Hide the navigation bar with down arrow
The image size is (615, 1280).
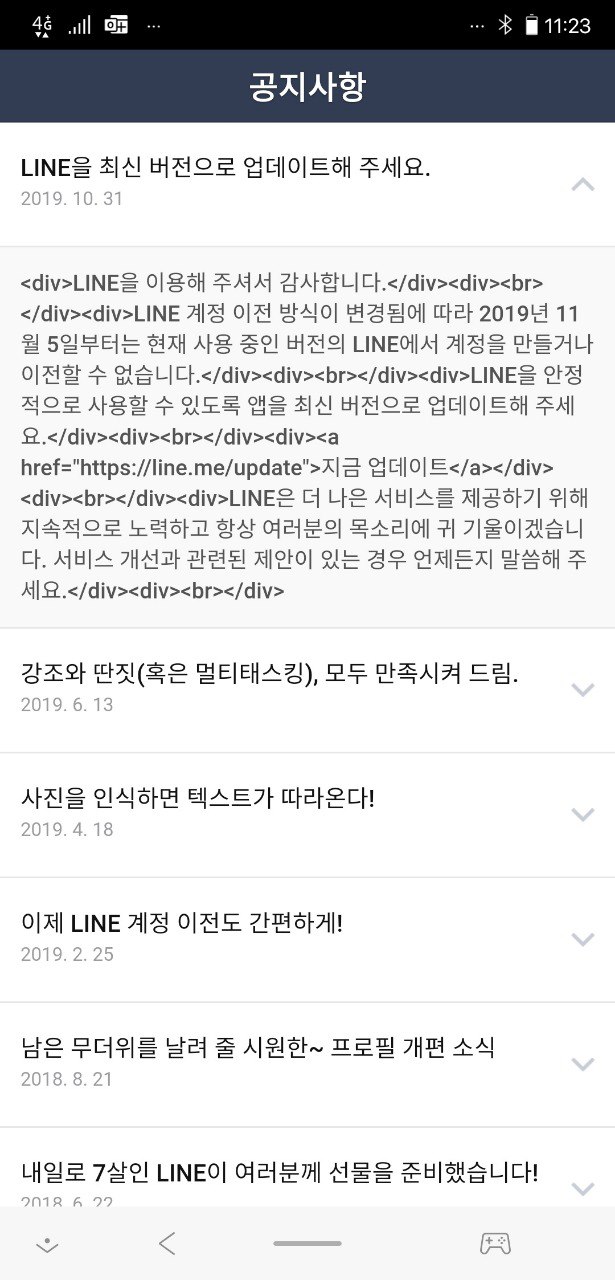click(x=46, y=1245)
